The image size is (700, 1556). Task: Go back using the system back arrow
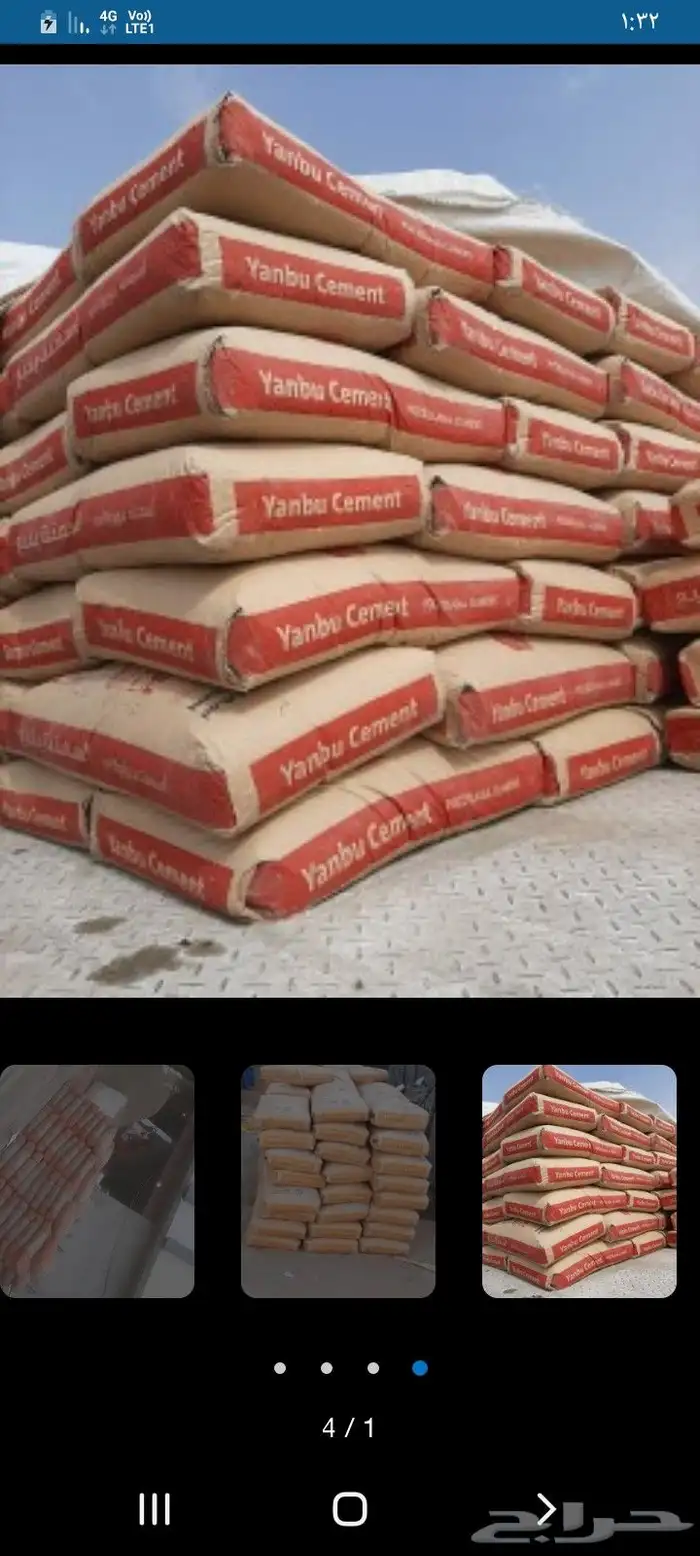click(x=545, y=1509)
